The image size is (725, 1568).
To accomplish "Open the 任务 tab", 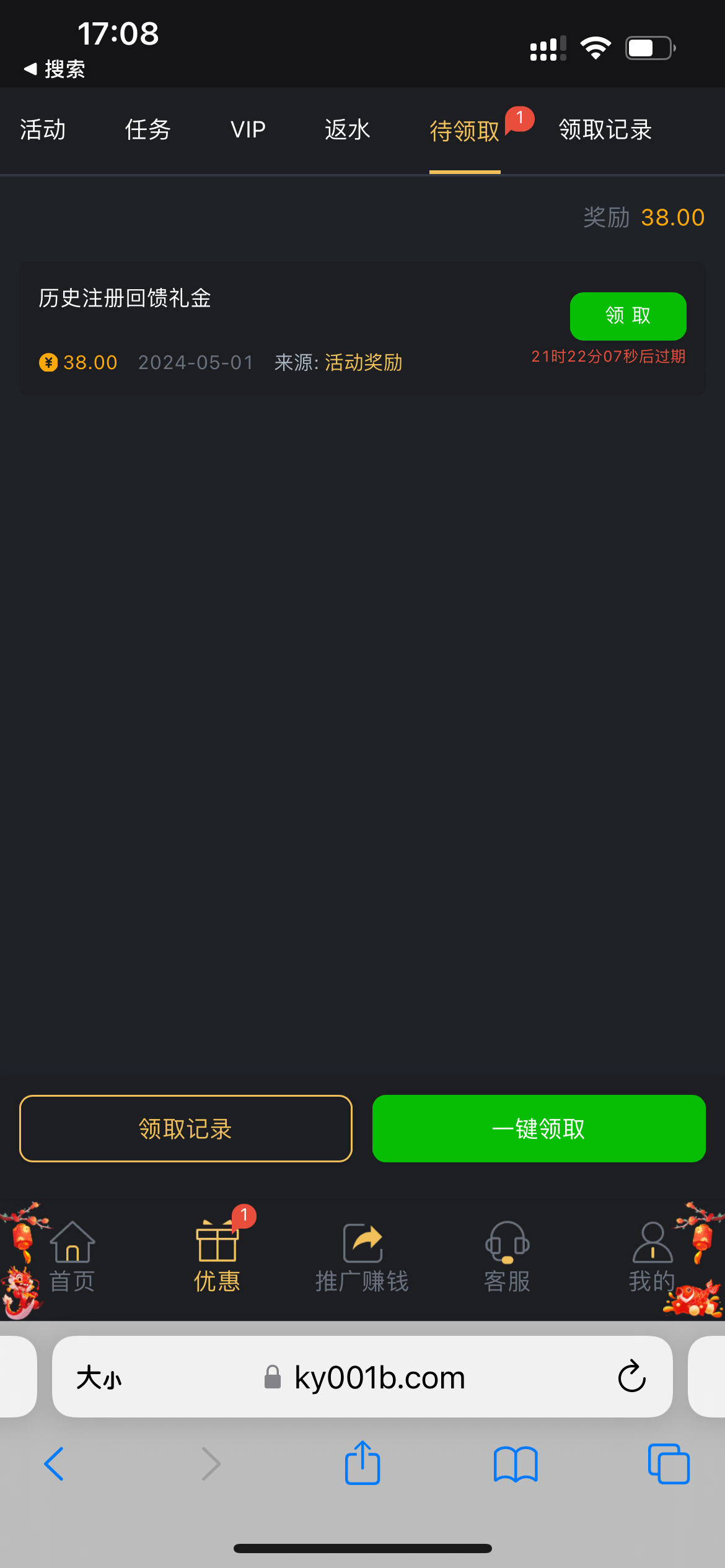I will coord(147,130).
